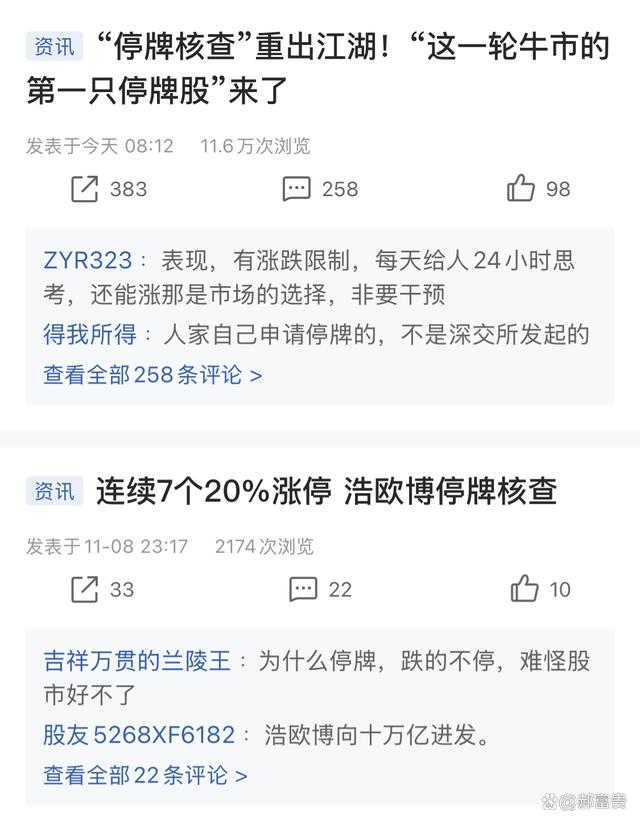
Task: View all 258 comments
Action: [x=152, y=375]
